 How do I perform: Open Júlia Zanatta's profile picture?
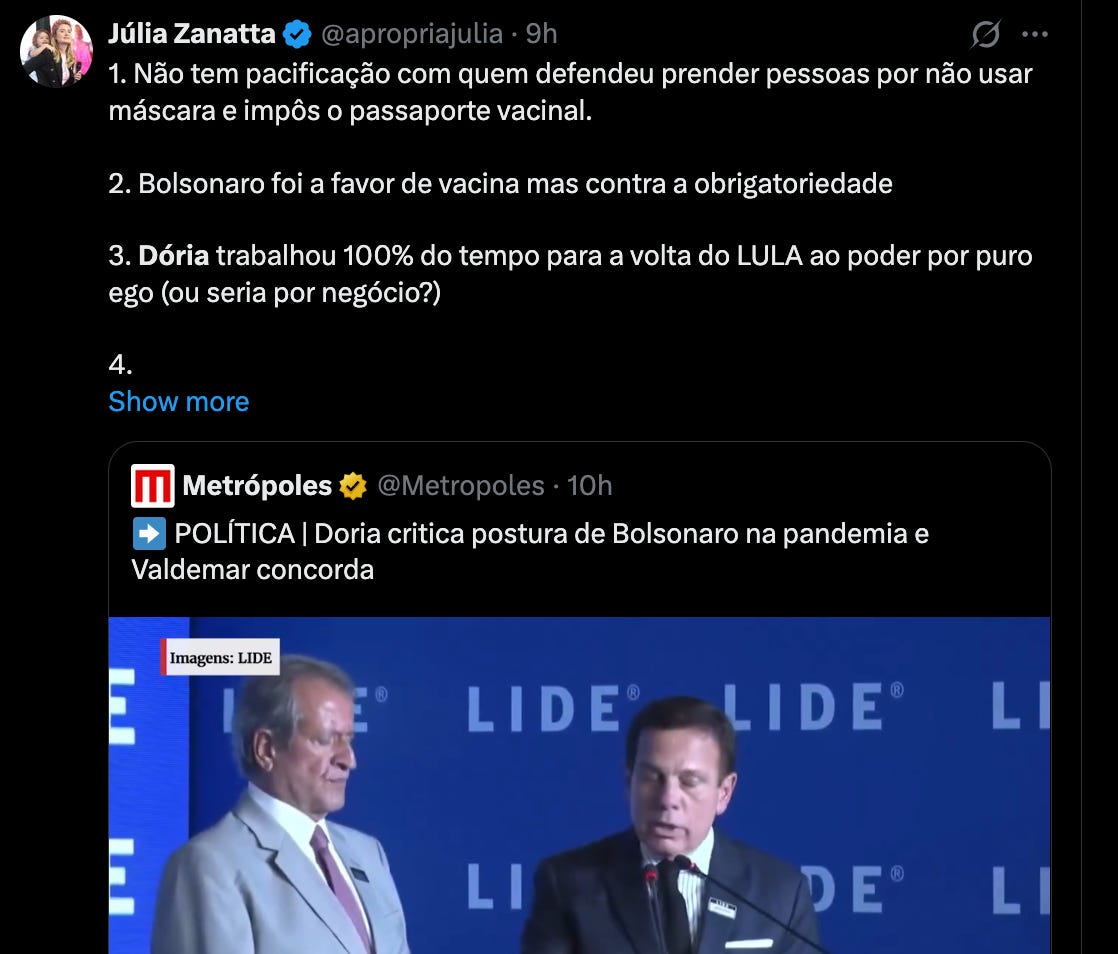pyautogui.click(x=56, y=52)
